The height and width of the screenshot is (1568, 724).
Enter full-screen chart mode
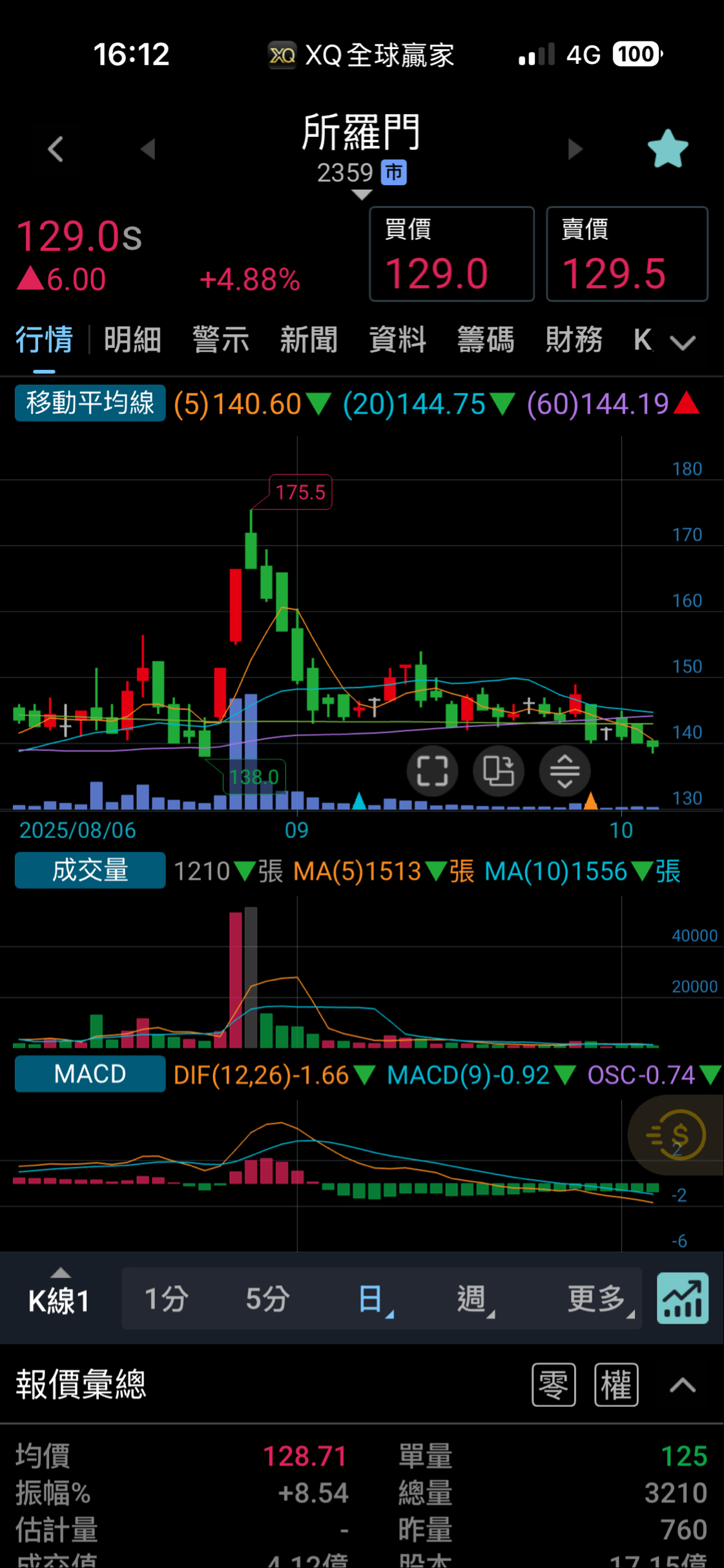coord(432,771)
